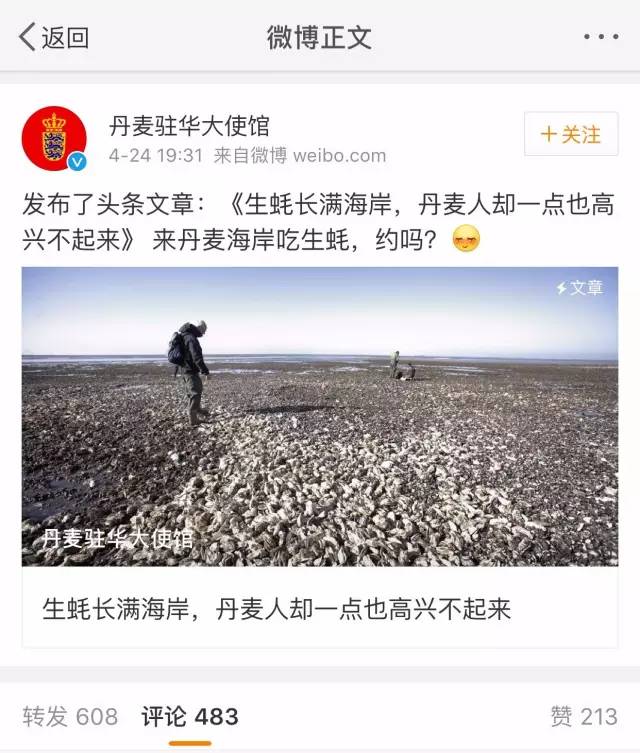Open the three-dot overflow menu
The width and height of the screenshot is (640, 753).
tap(601, 37)
